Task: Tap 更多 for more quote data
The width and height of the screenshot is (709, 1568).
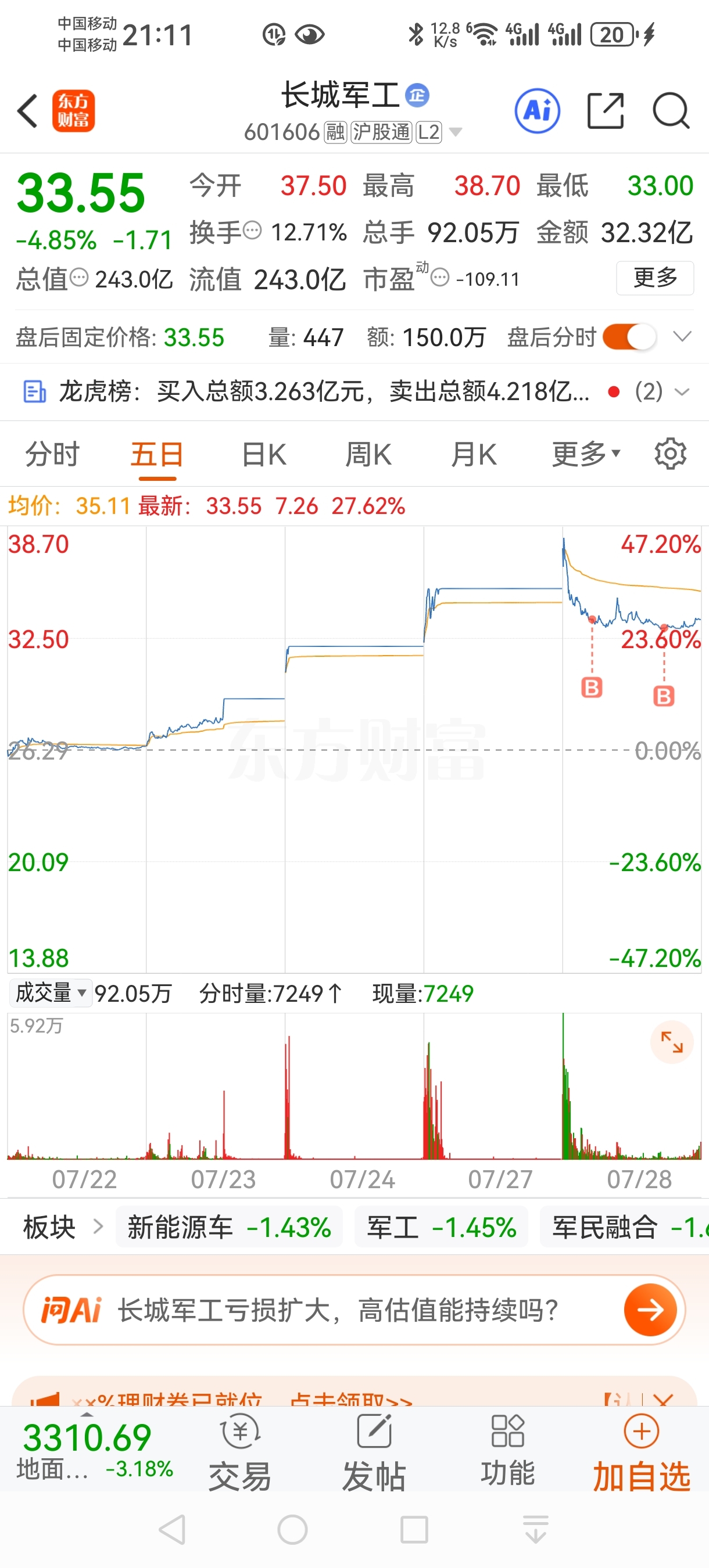Action: pos(655,278)
